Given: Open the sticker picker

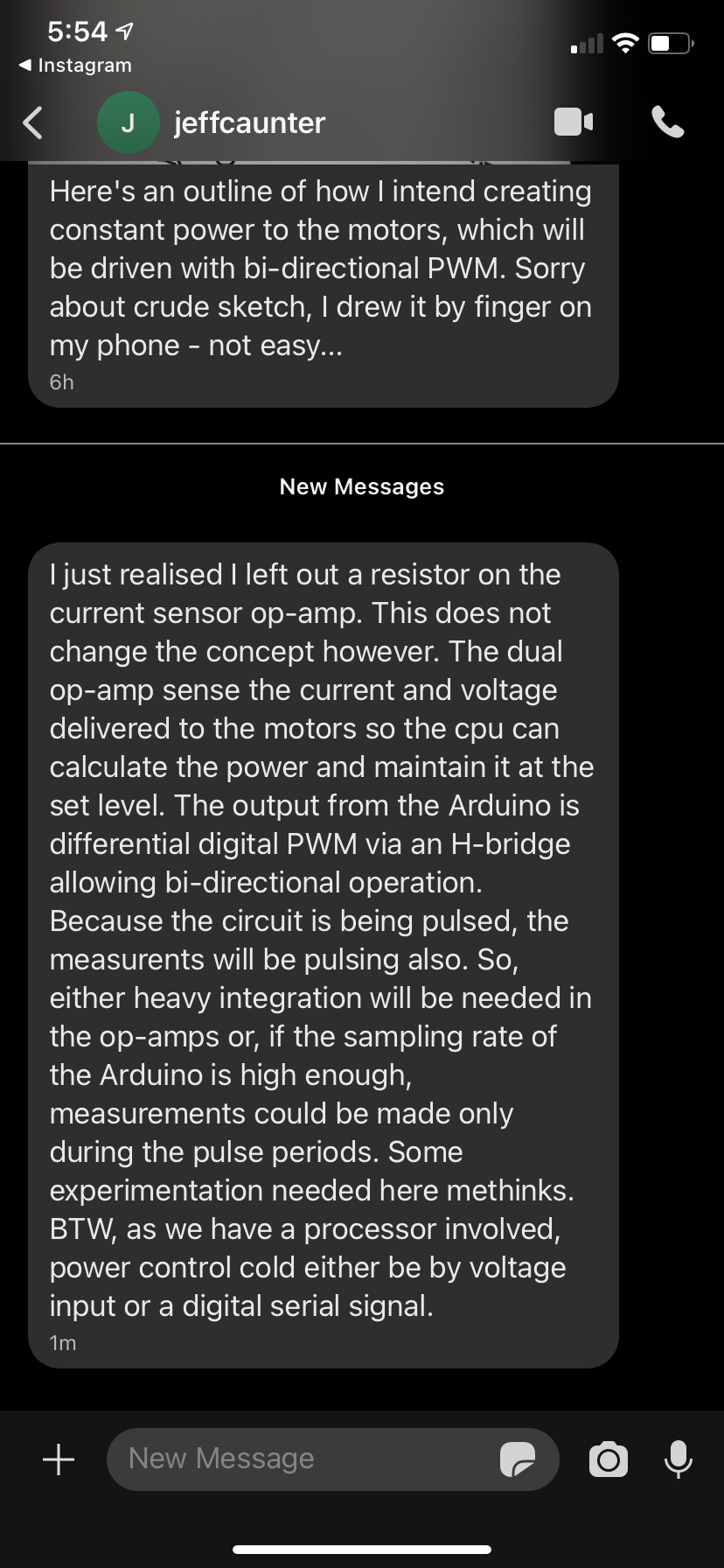Looking at the screenshot, I should tap(517, 1459).
